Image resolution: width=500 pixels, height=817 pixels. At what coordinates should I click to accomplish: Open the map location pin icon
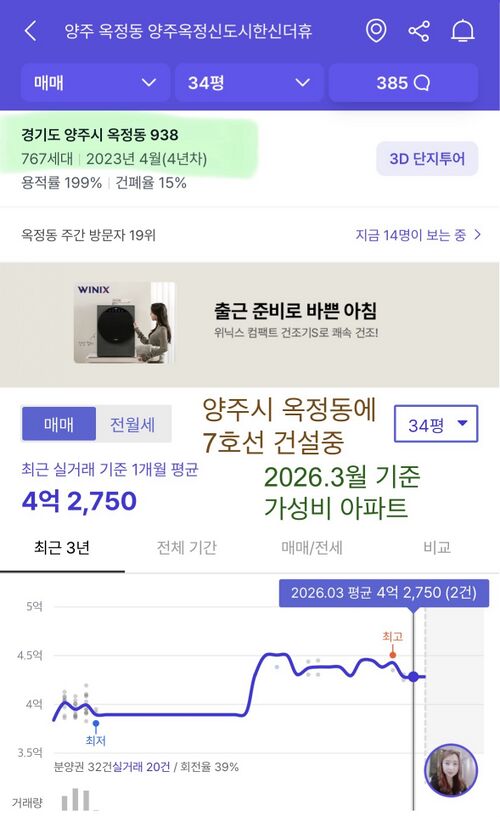(376, 31)
